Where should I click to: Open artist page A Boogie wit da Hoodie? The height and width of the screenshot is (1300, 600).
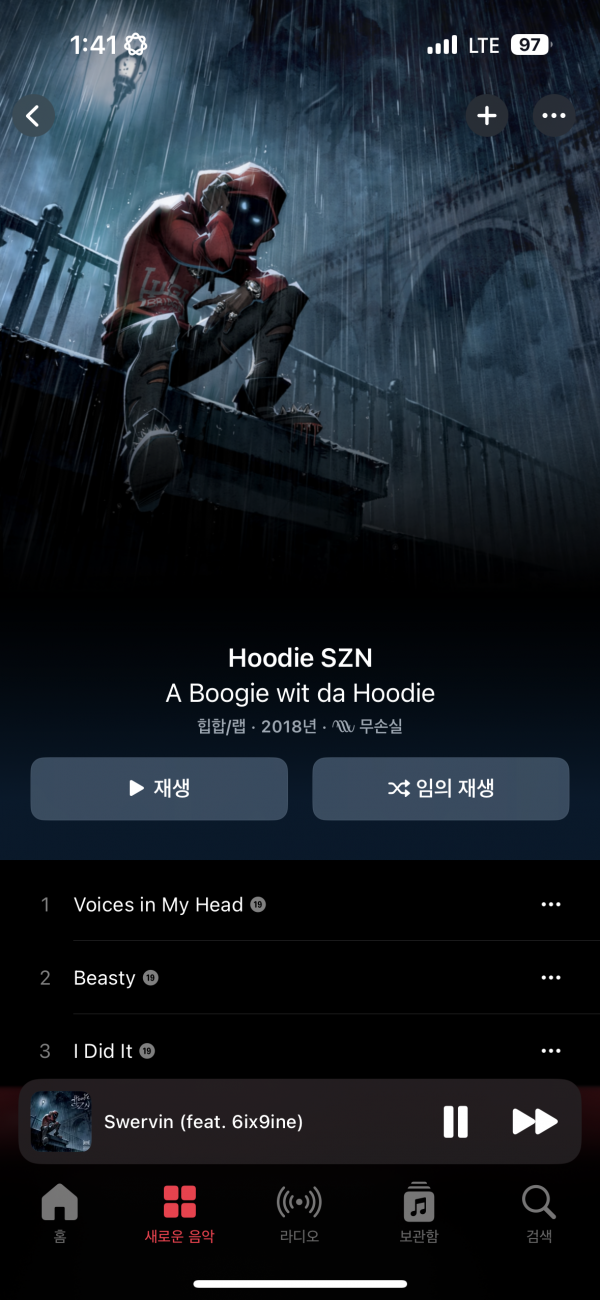click(x=300, y=693)
